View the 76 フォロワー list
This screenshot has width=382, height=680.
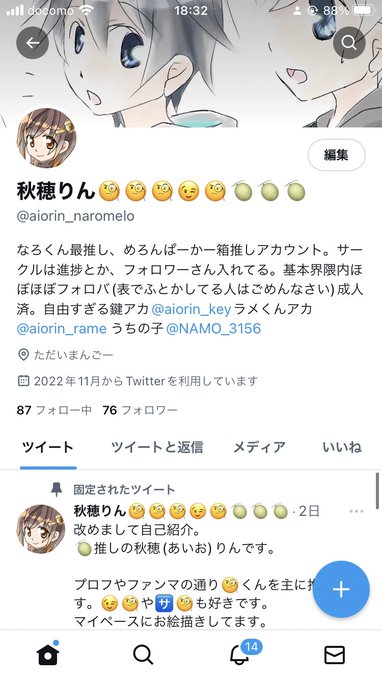[140, 410]
